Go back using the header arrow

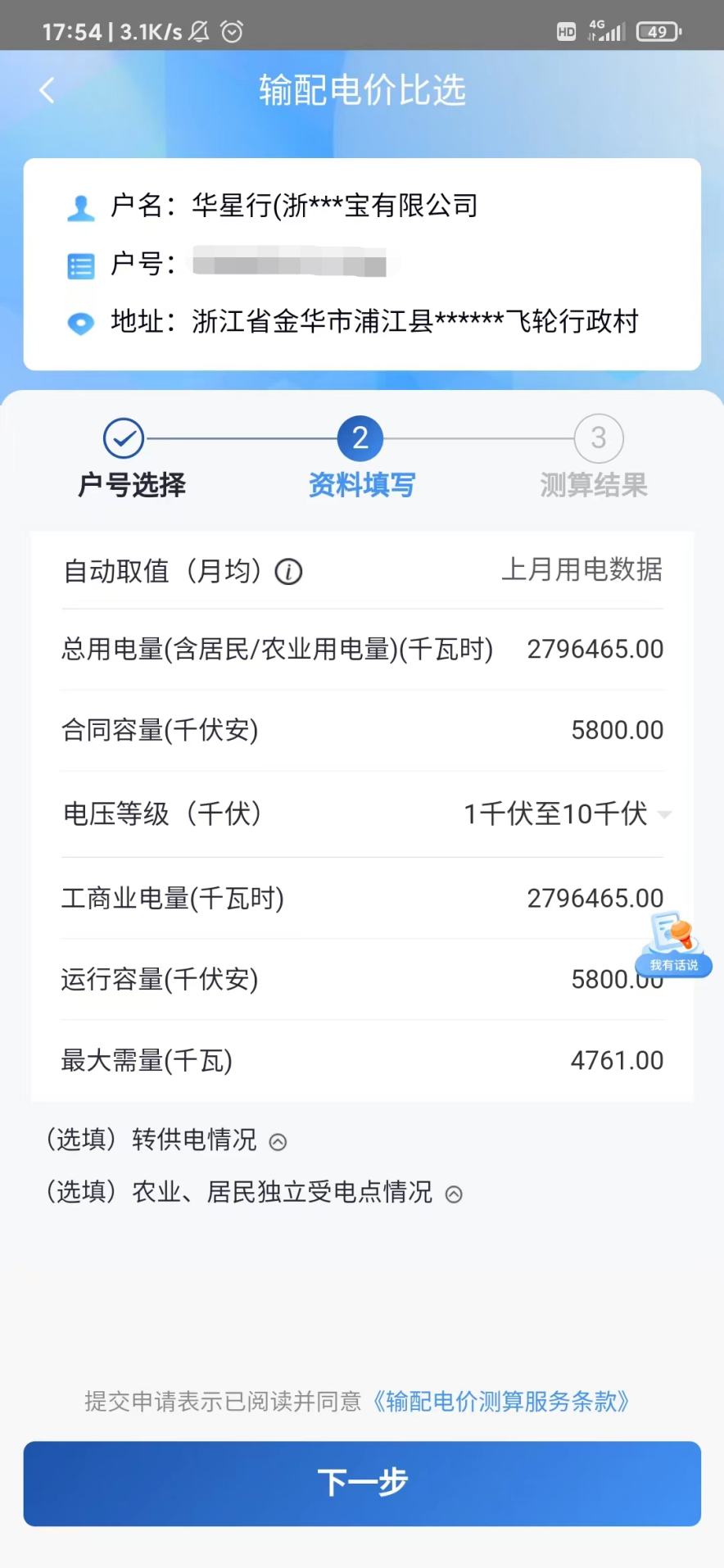point(48,90)
